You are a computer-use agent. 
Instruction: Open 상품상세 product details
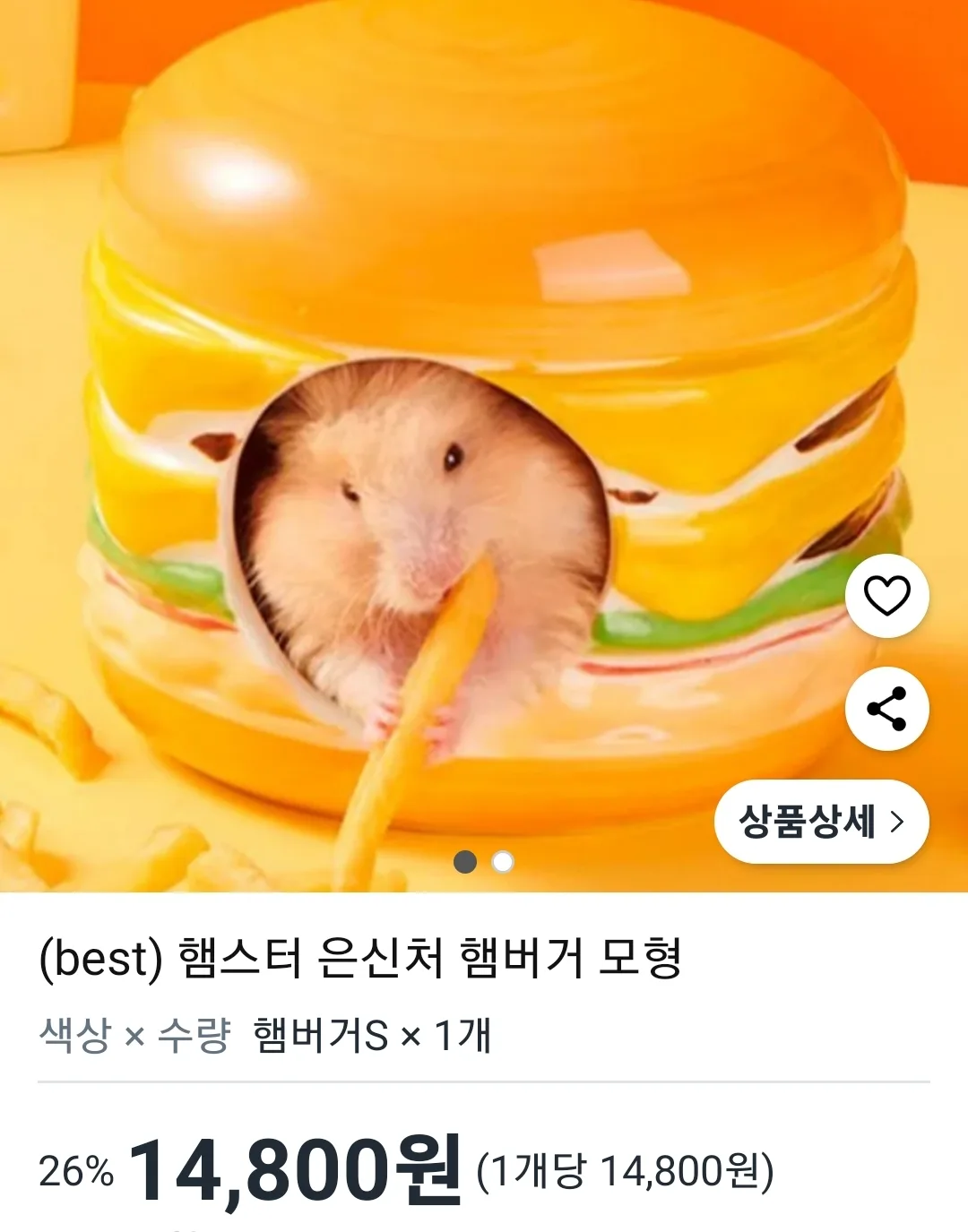click(x=821, y=822)
